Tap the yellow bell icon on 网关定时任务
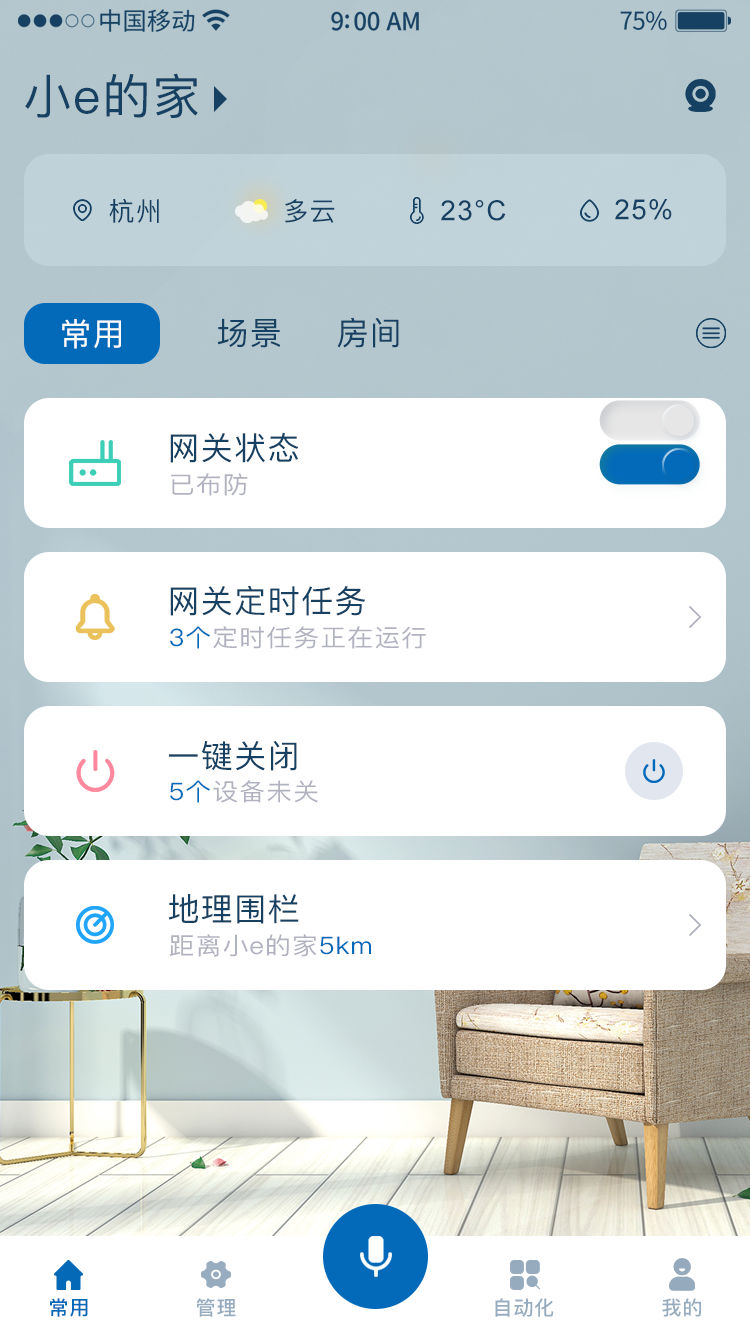This screenshot has width=750, height=1334. coord(95,616)
